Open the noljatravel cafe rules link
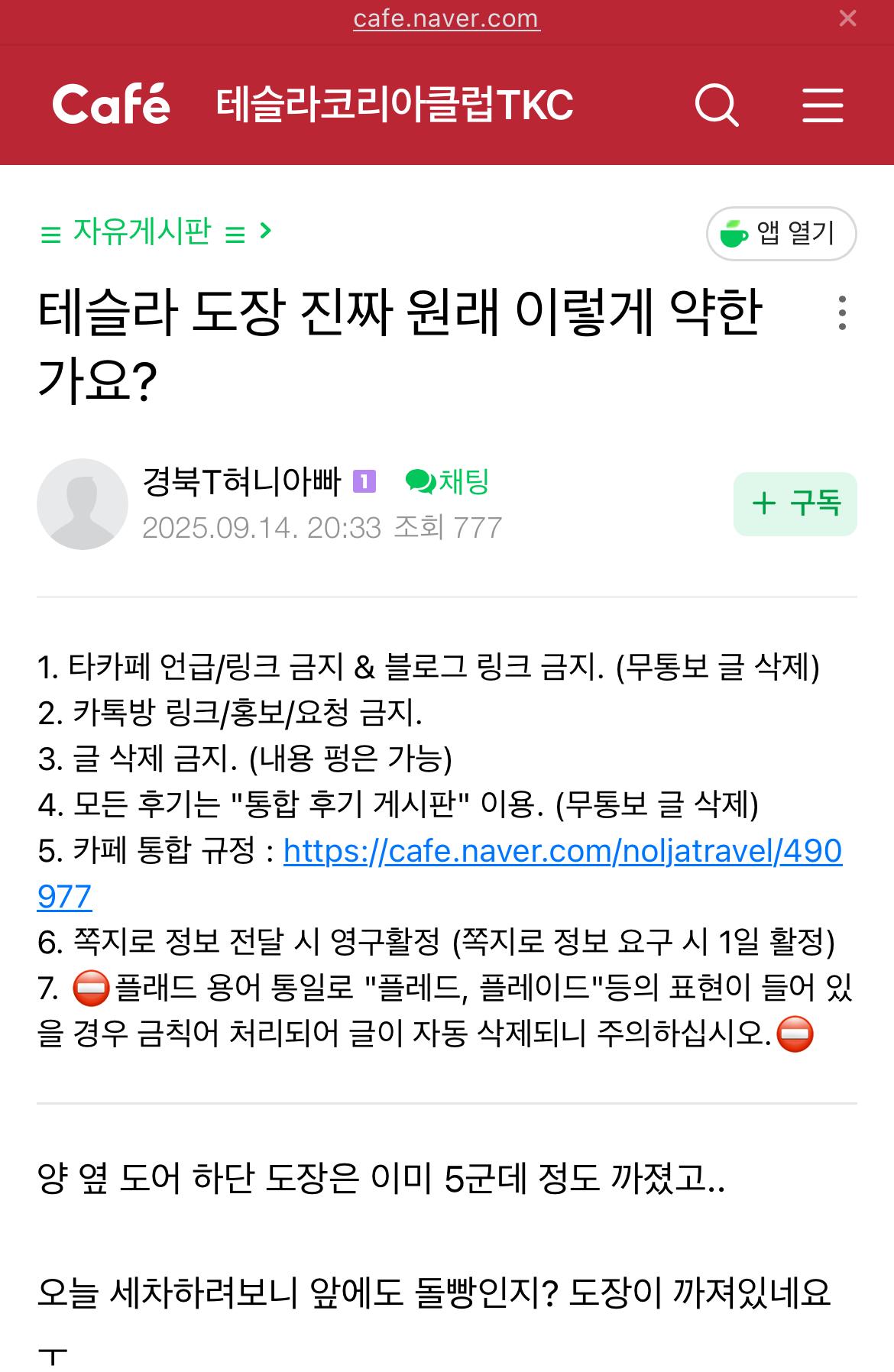The height and width of the screenshot is (1372, 894). [x=562, y=851]
